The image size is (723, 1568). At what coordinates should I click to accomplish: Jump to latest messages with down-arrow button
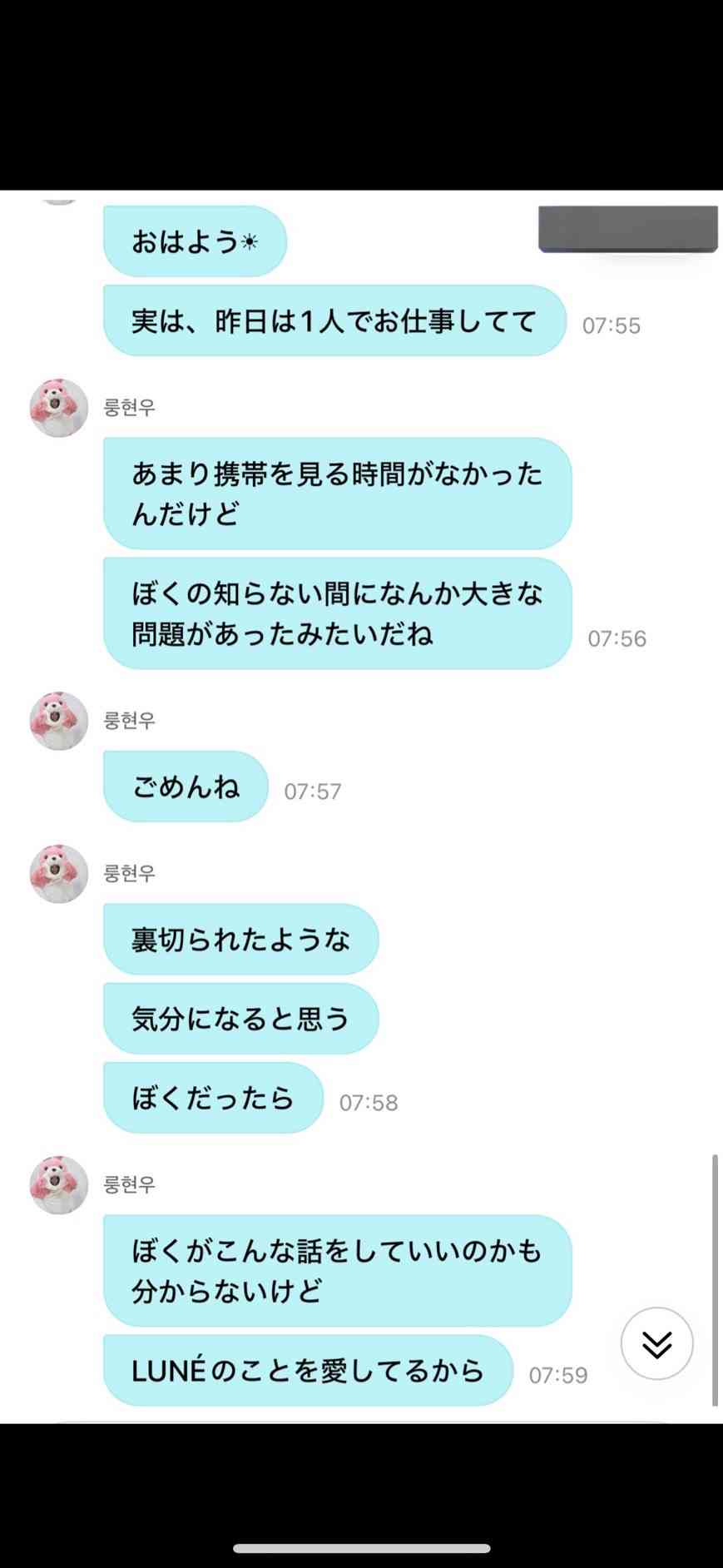click(x=656, y=1343)
